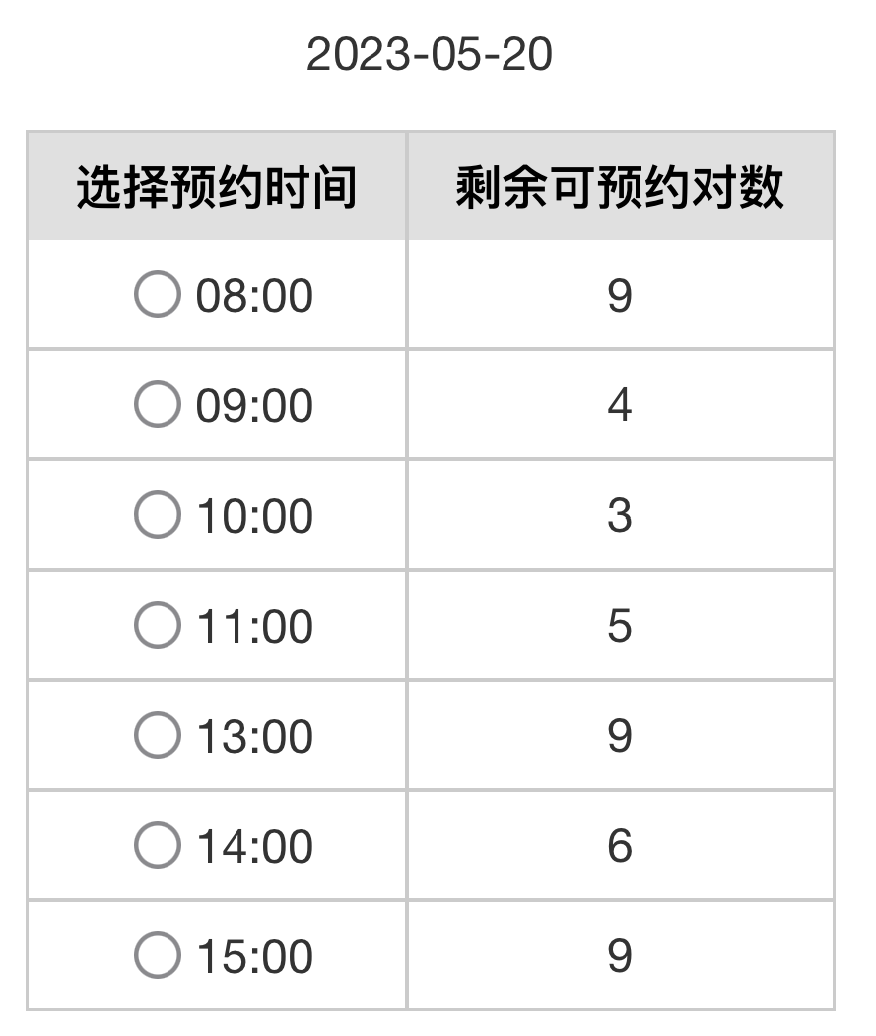Screen dimensions: 876x1036
Task: Select the 15:00 time slot
Action: (158, 955)
